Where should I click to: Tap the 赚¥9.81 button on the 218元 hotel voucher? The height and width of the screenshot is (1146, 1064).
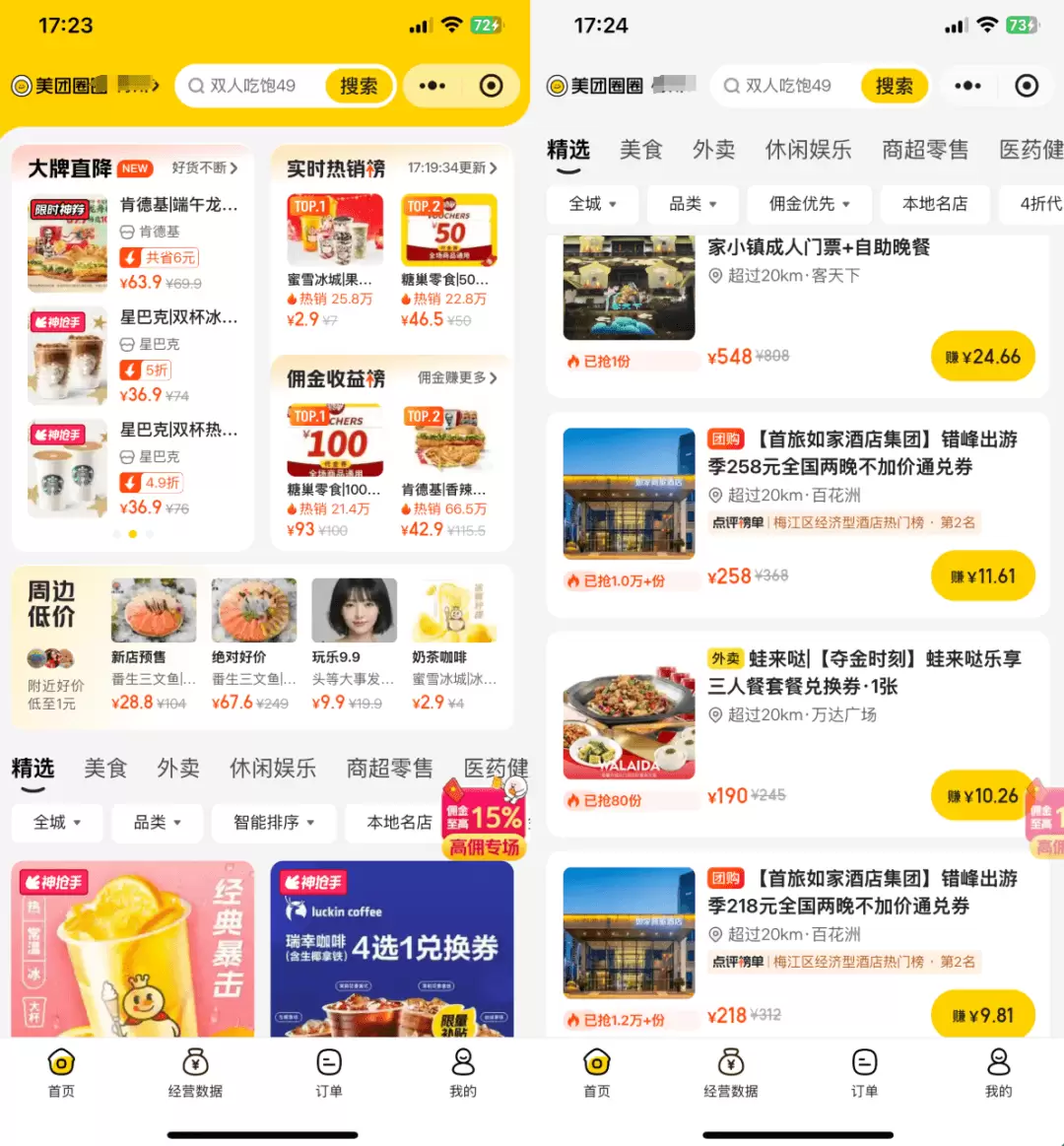click(982, 1016)
